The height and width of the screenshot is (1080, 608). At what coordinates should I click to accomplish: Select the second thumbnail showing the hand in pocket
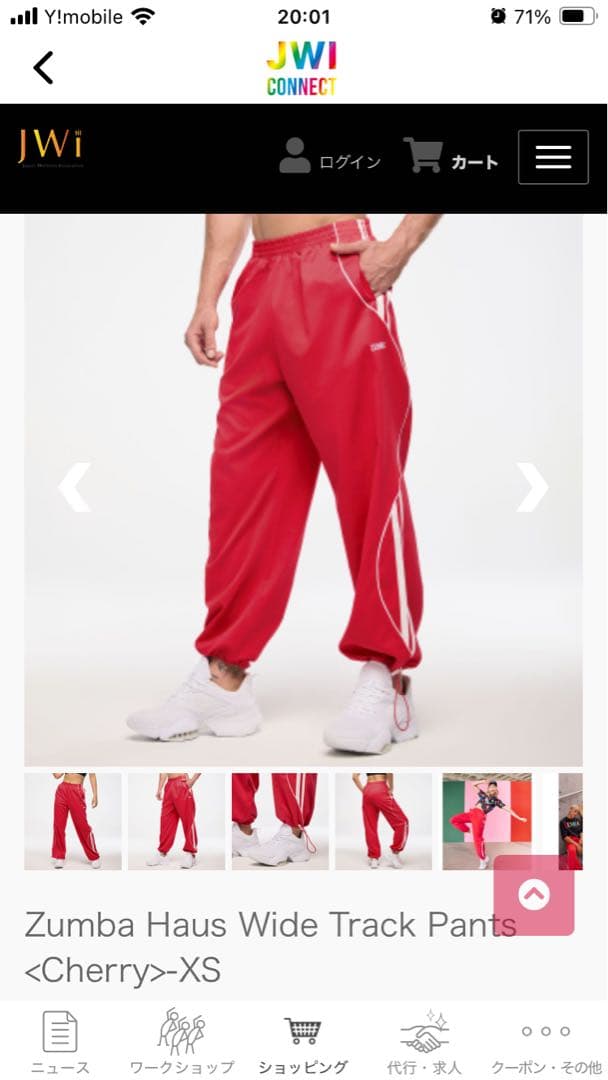(x=176, y=821)
